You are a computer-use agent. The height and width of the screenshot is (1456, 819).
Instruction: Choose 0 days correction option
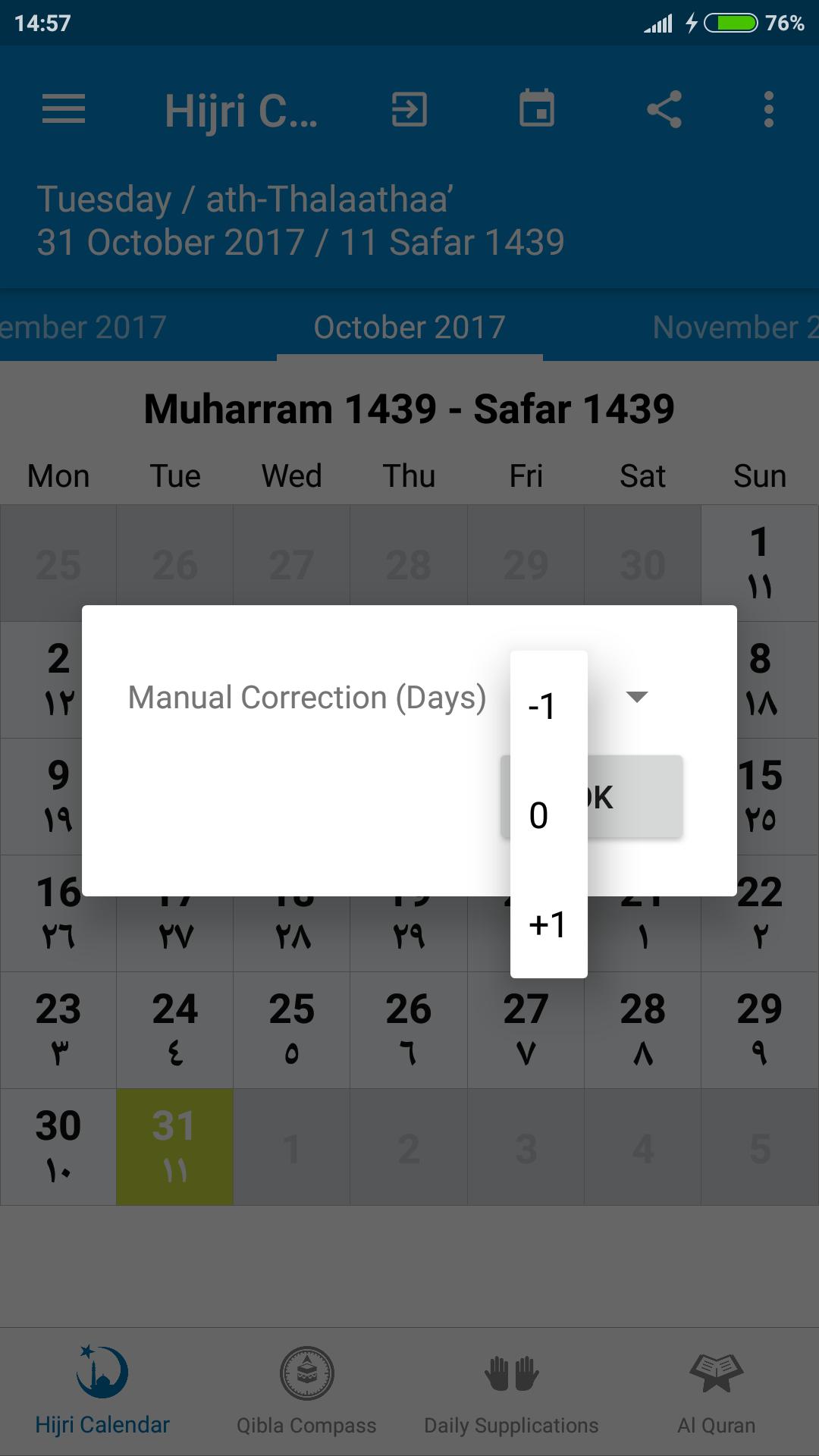pyautogui.click(x=548, y=815)
